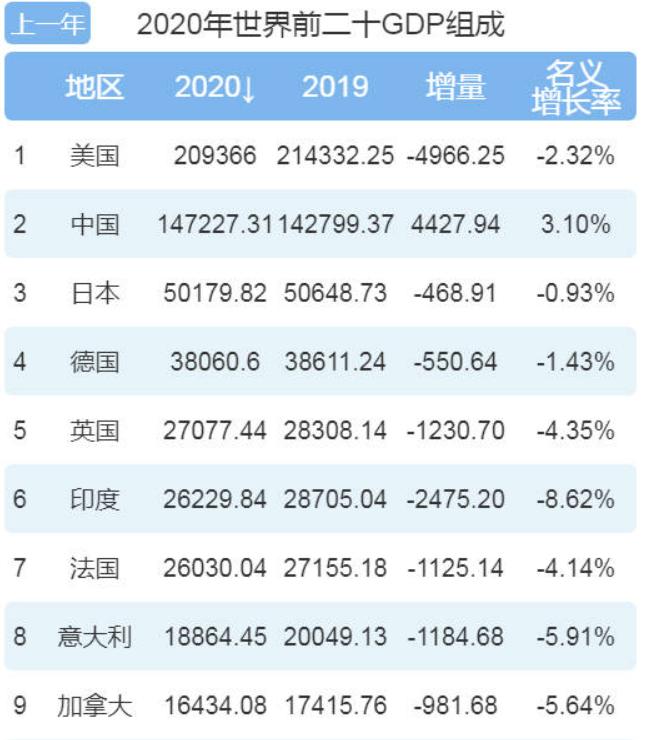Sort the table by the 2020 column

coord(215,87)
